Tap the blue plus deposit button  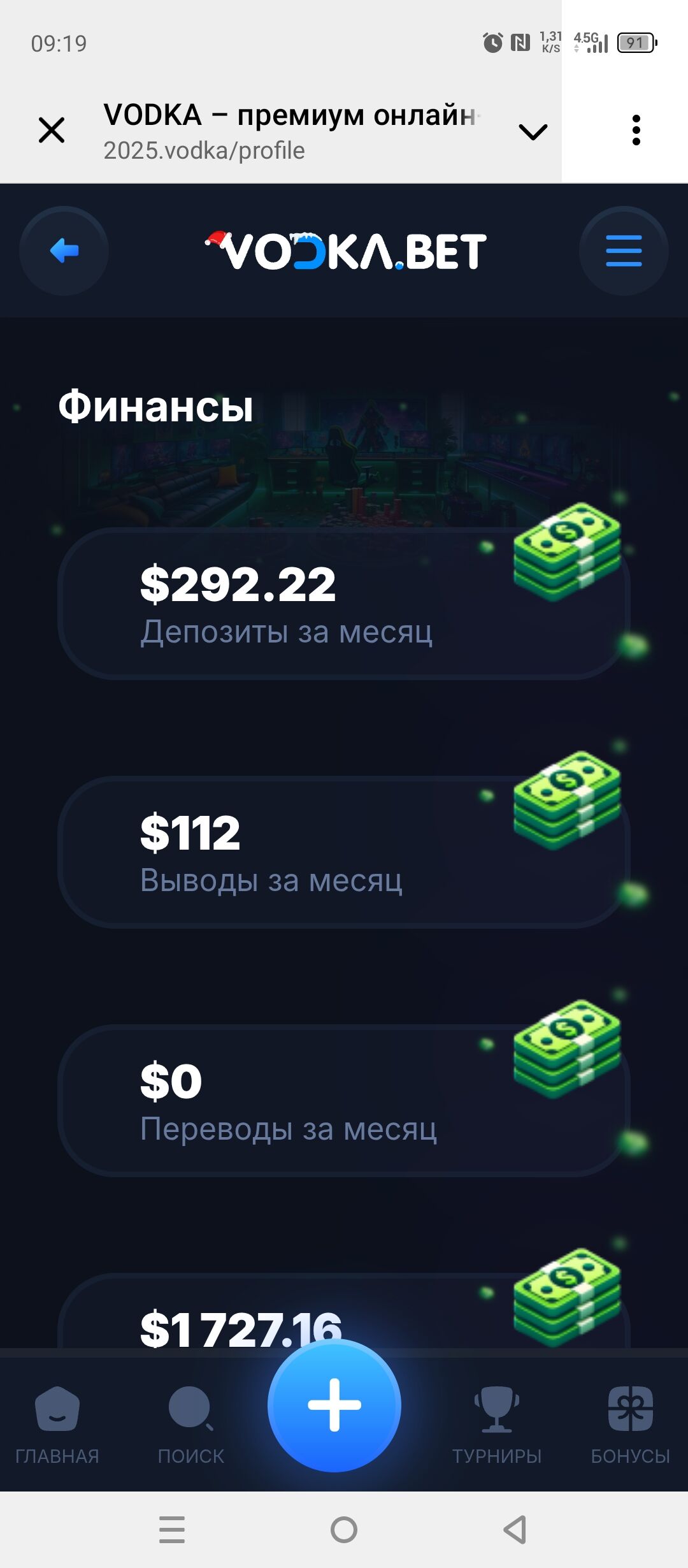click(x=334, y=1405)
